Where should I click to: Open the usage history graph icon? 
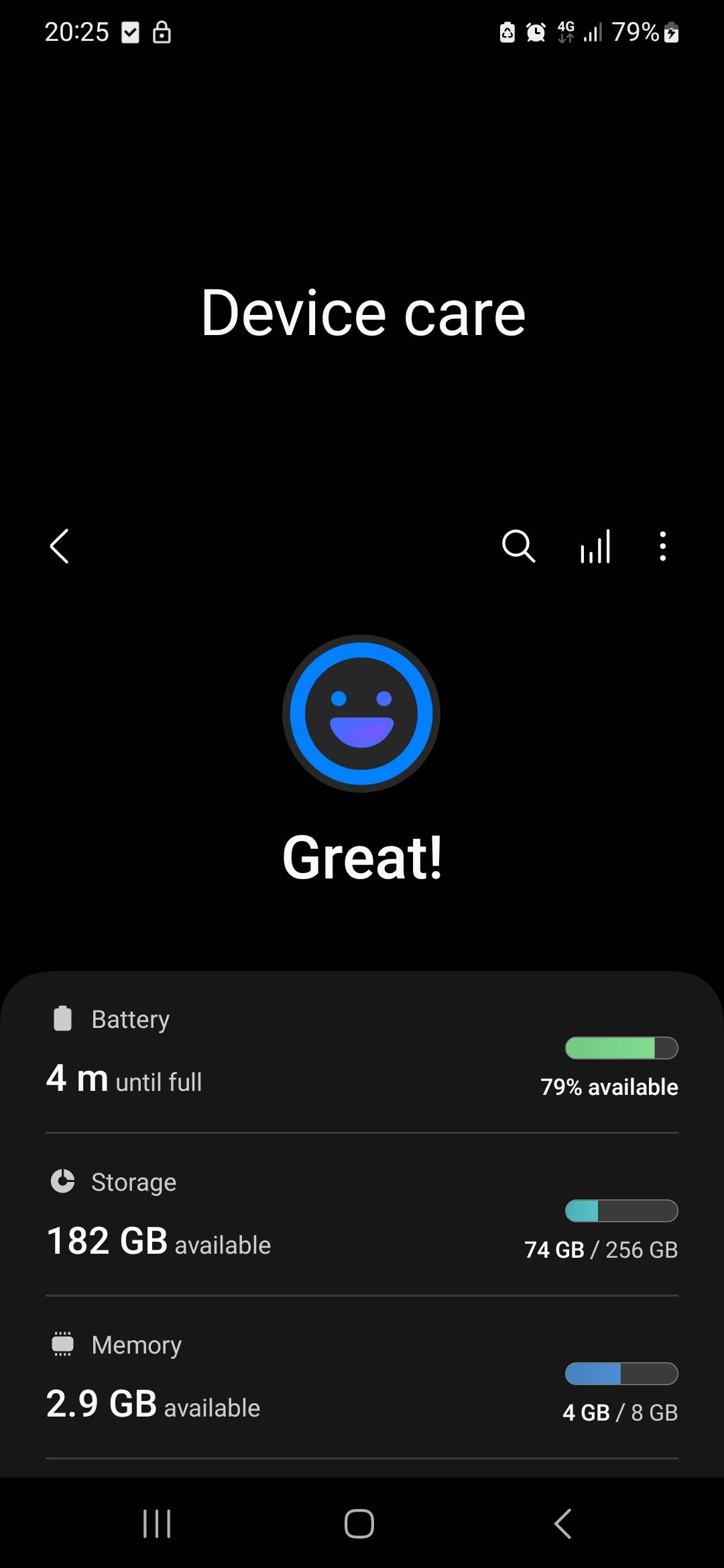595,546
